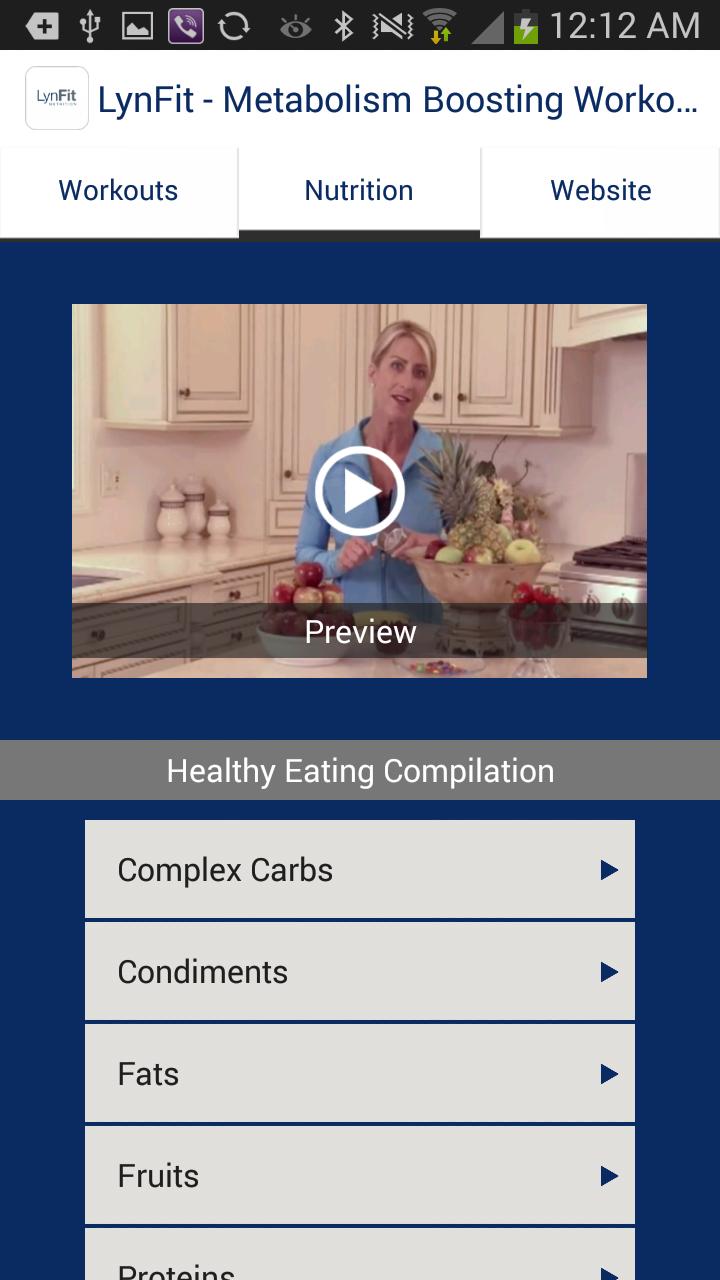Tap the LynFit app icon
This screenshot has height=1280, width=720.
pyautogui.click(x=57, y=99)
